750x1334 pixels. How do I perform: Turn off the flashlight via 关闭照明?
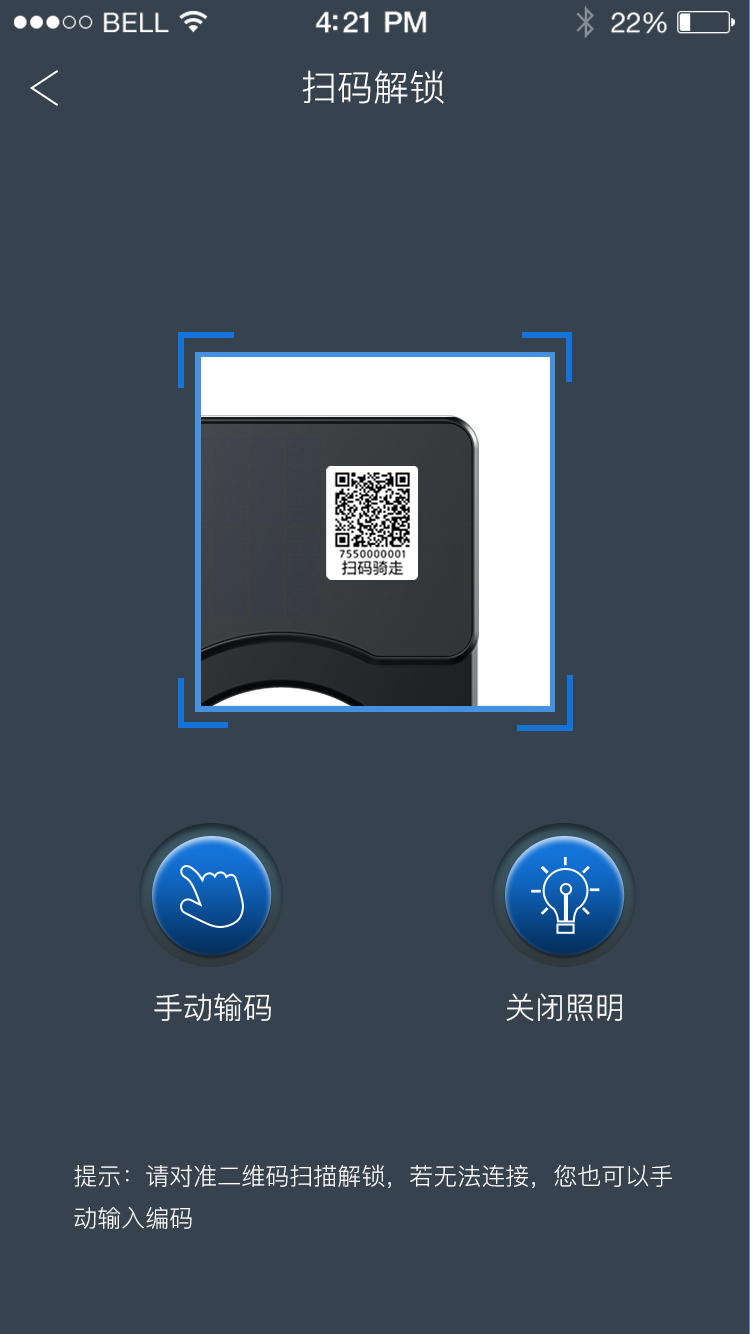click(564, 895)
